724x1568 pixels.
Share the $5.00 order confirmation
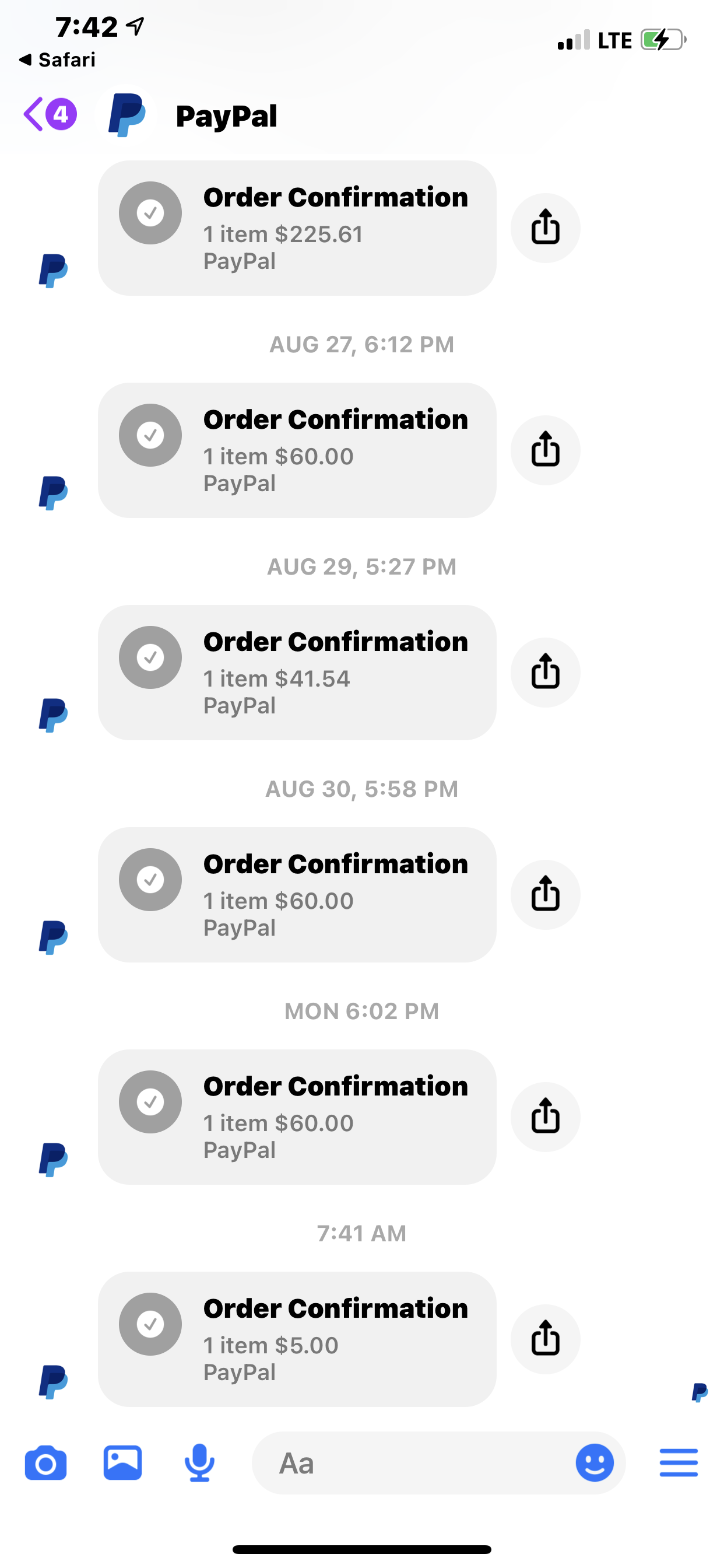(545, 1339)
